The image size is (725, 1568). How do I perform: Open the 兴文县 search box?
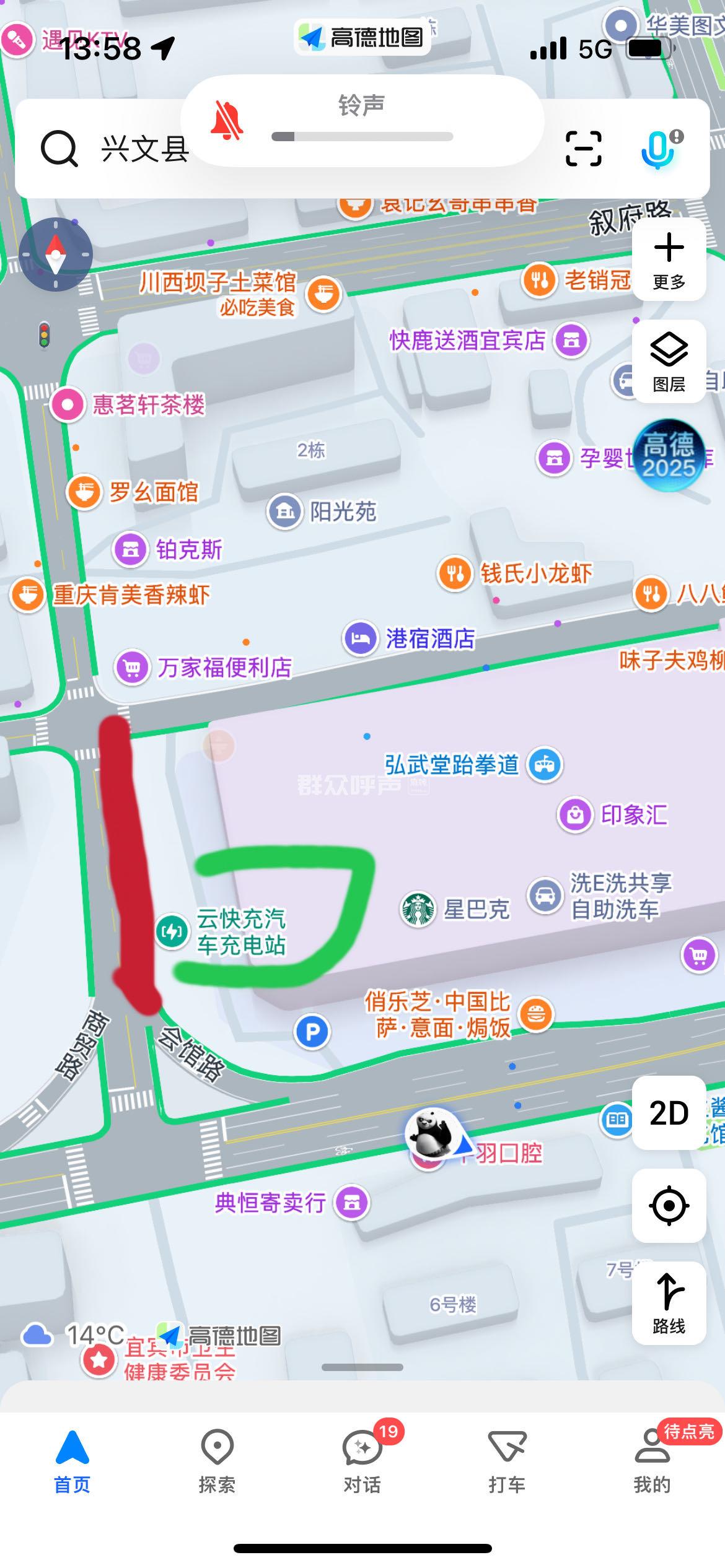[x=144, y=149]
